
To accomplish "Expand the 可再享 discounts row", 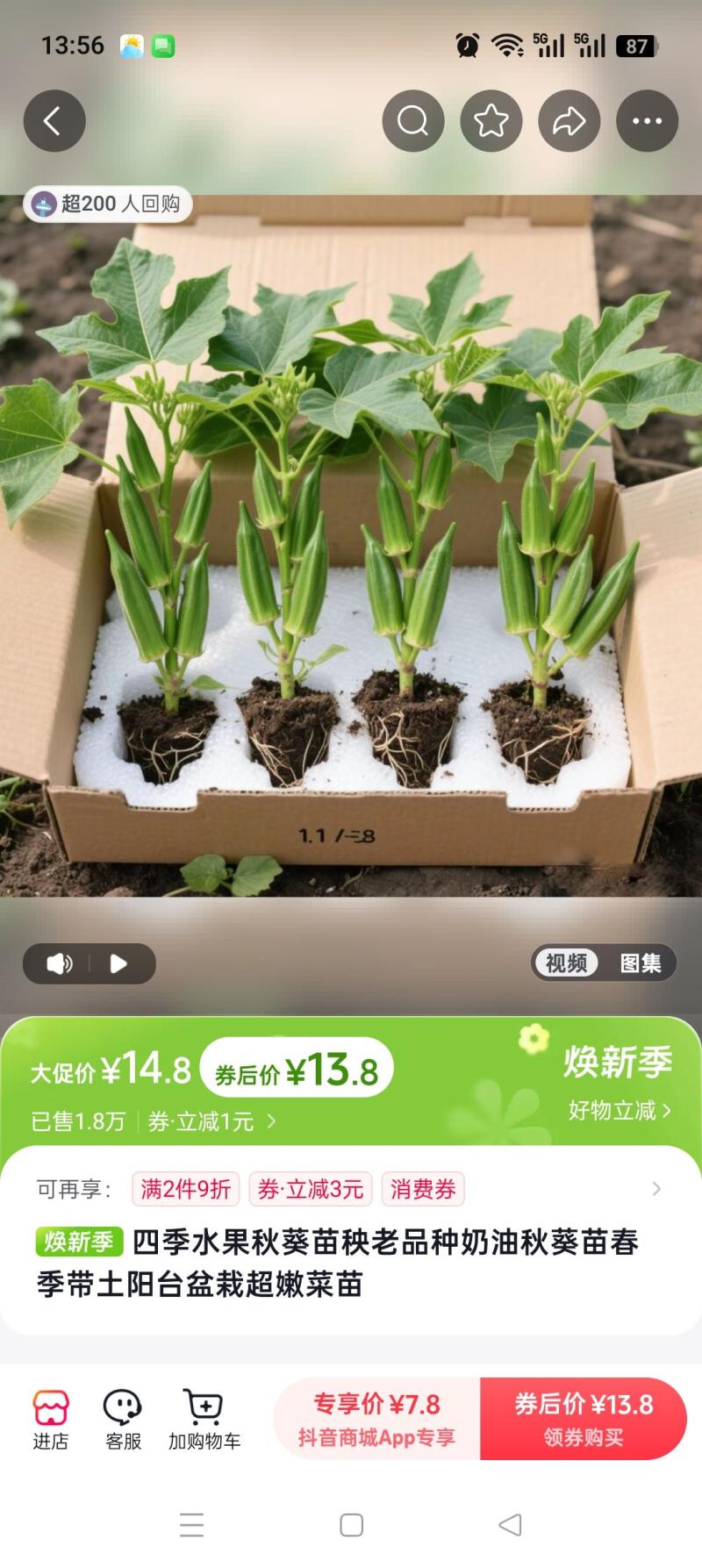I will [x=656, y=1189].
